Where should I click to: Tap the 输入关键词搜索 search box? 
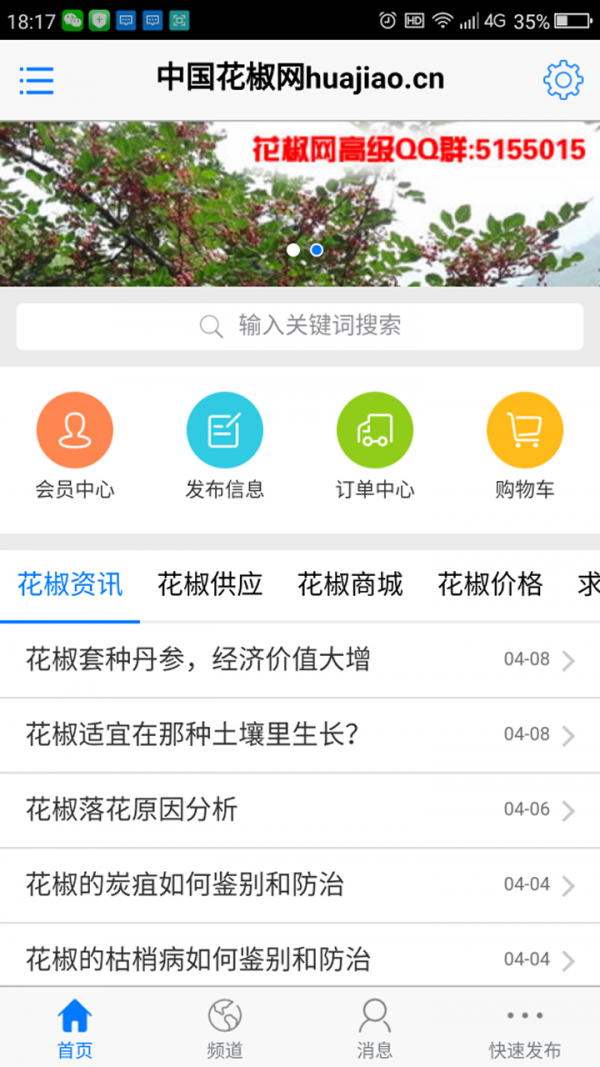(x=300, y=326)
